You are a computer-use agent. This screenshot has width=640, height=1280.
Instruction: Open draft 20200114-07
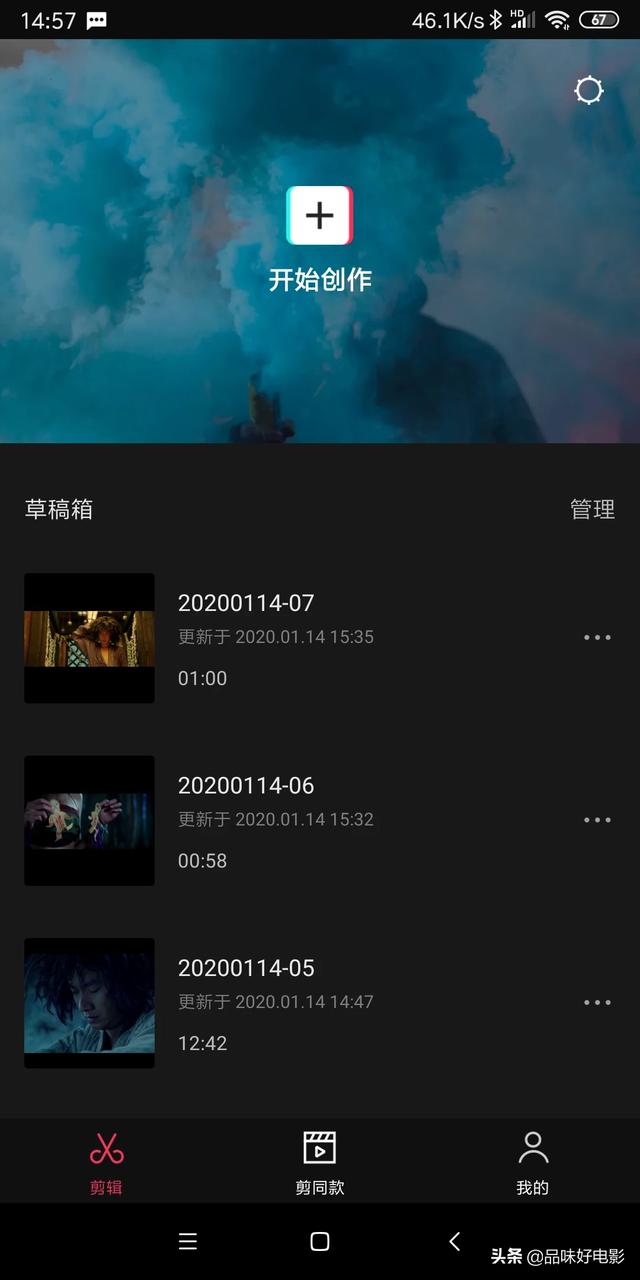pos(245,603)
